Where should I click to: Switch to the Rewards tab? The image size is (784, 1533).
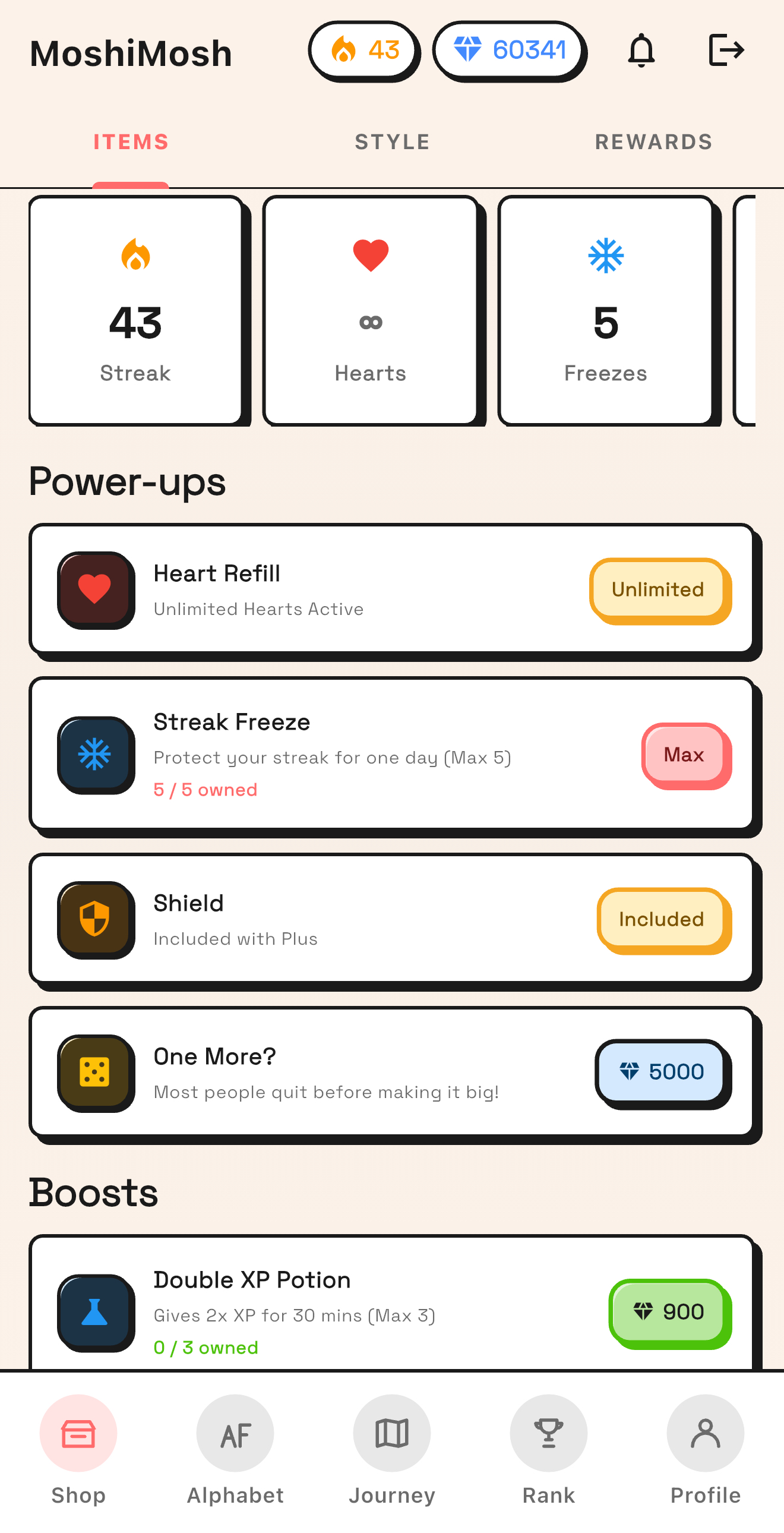653,142
